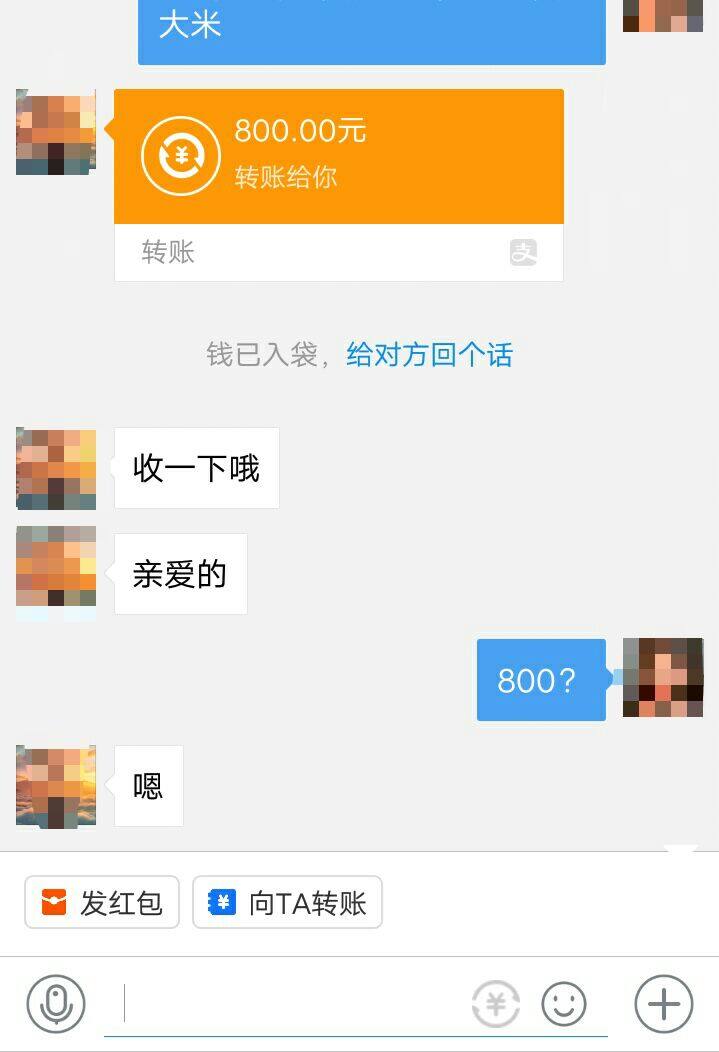Tap the 发红包 button

(x=102, y=903)
